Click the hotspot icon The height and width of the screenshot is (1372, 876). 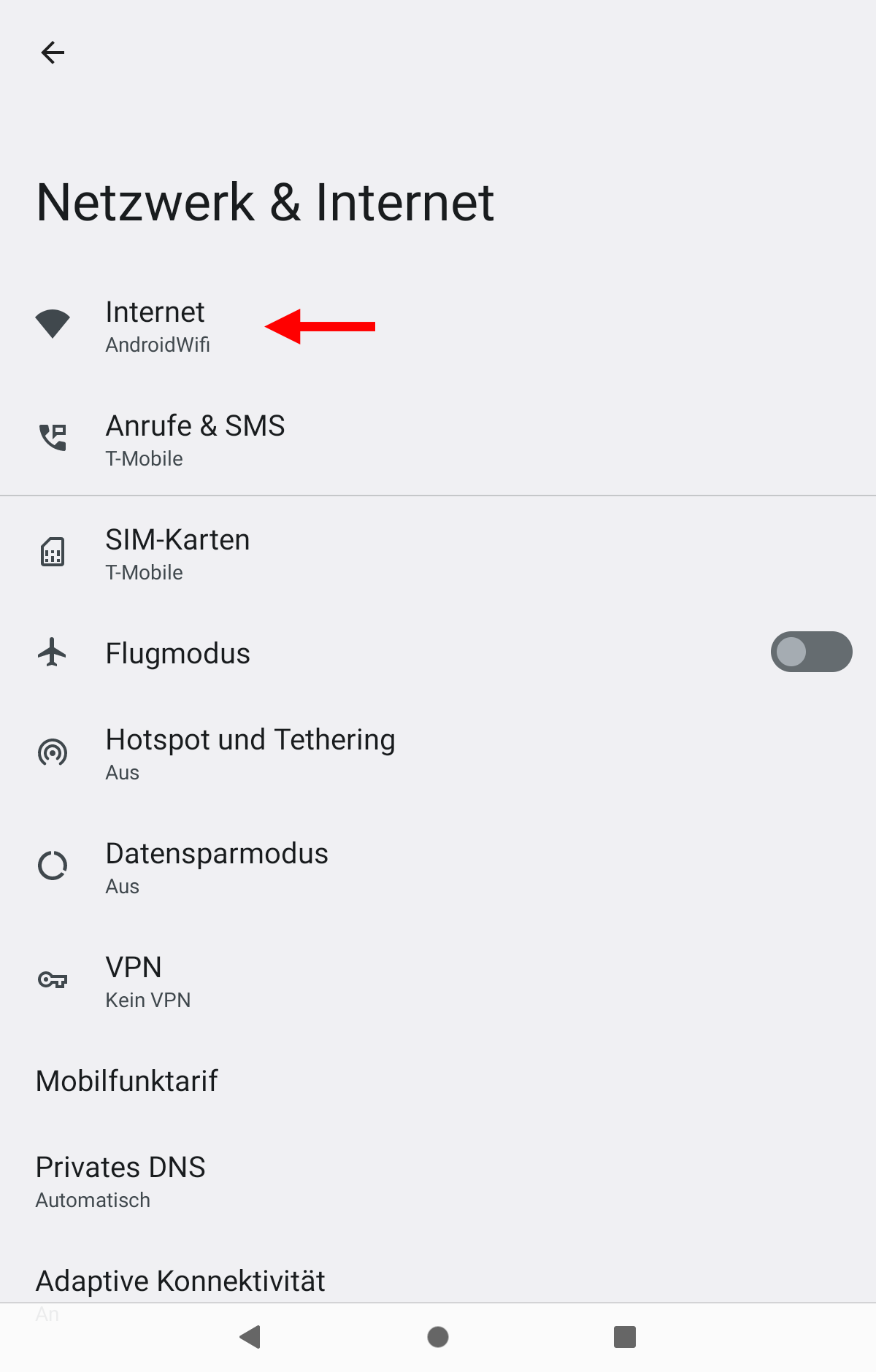click(53, 752)
